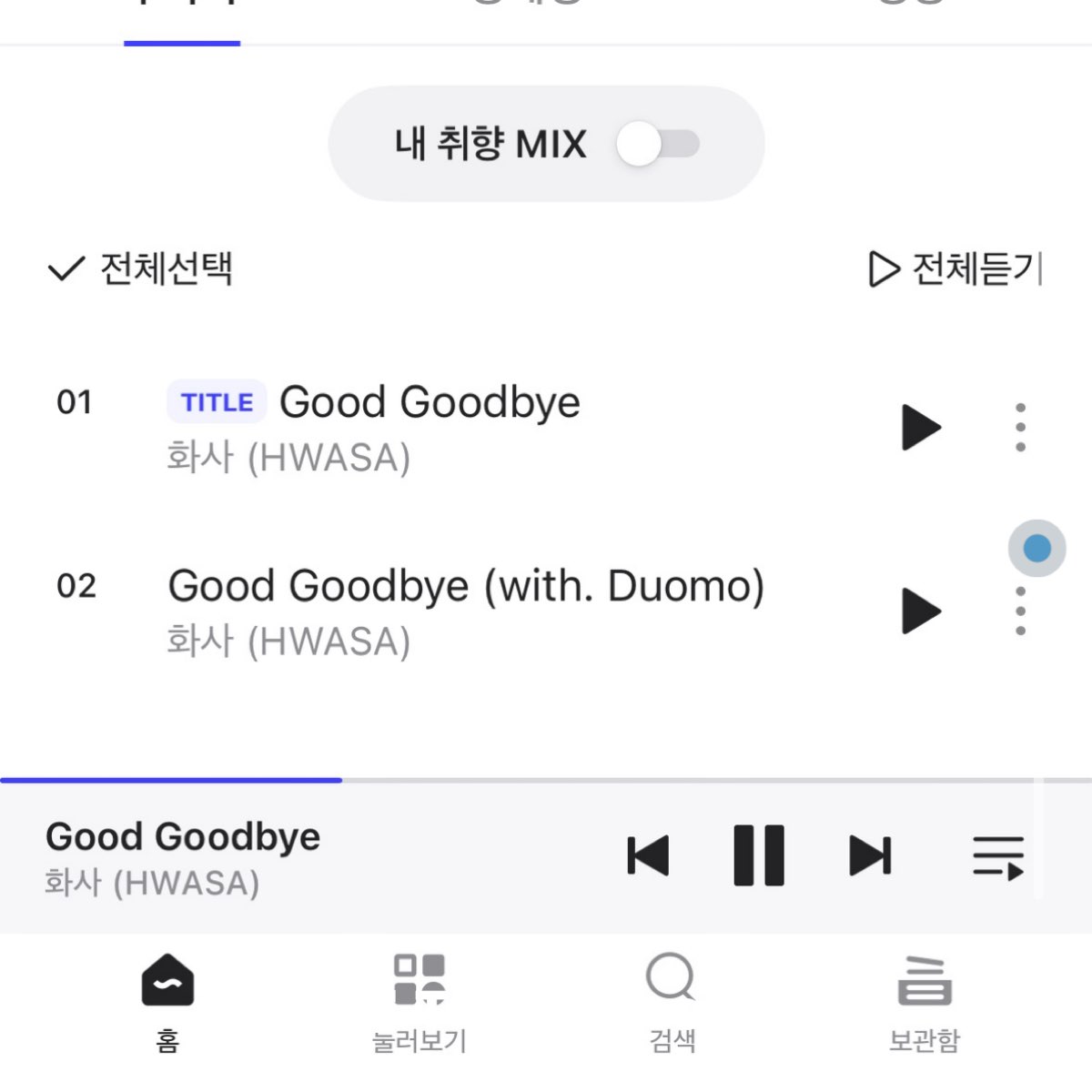Play Good Goodbye (with. Duomo)

[921, 611]
